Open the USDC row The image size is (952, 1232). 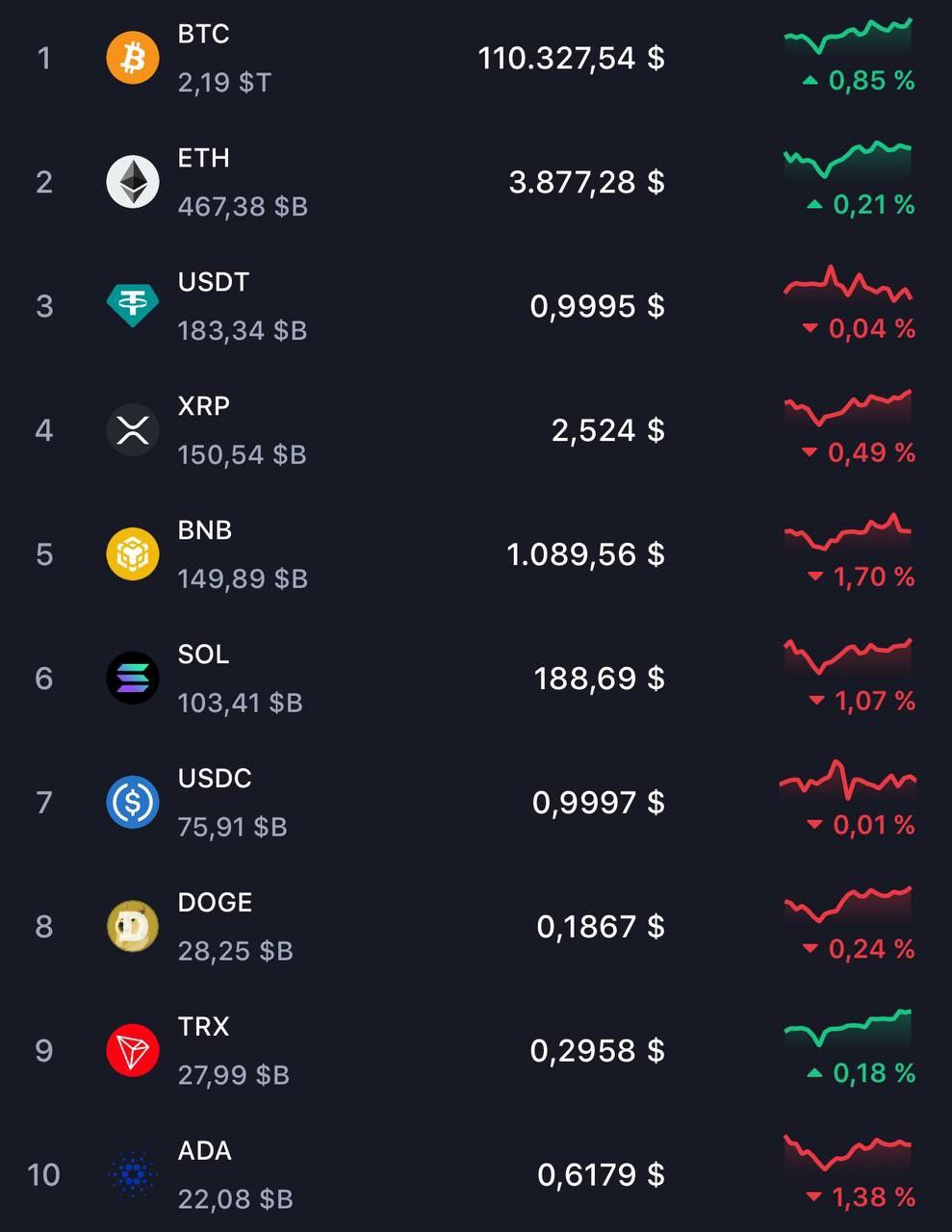(476, 803)
